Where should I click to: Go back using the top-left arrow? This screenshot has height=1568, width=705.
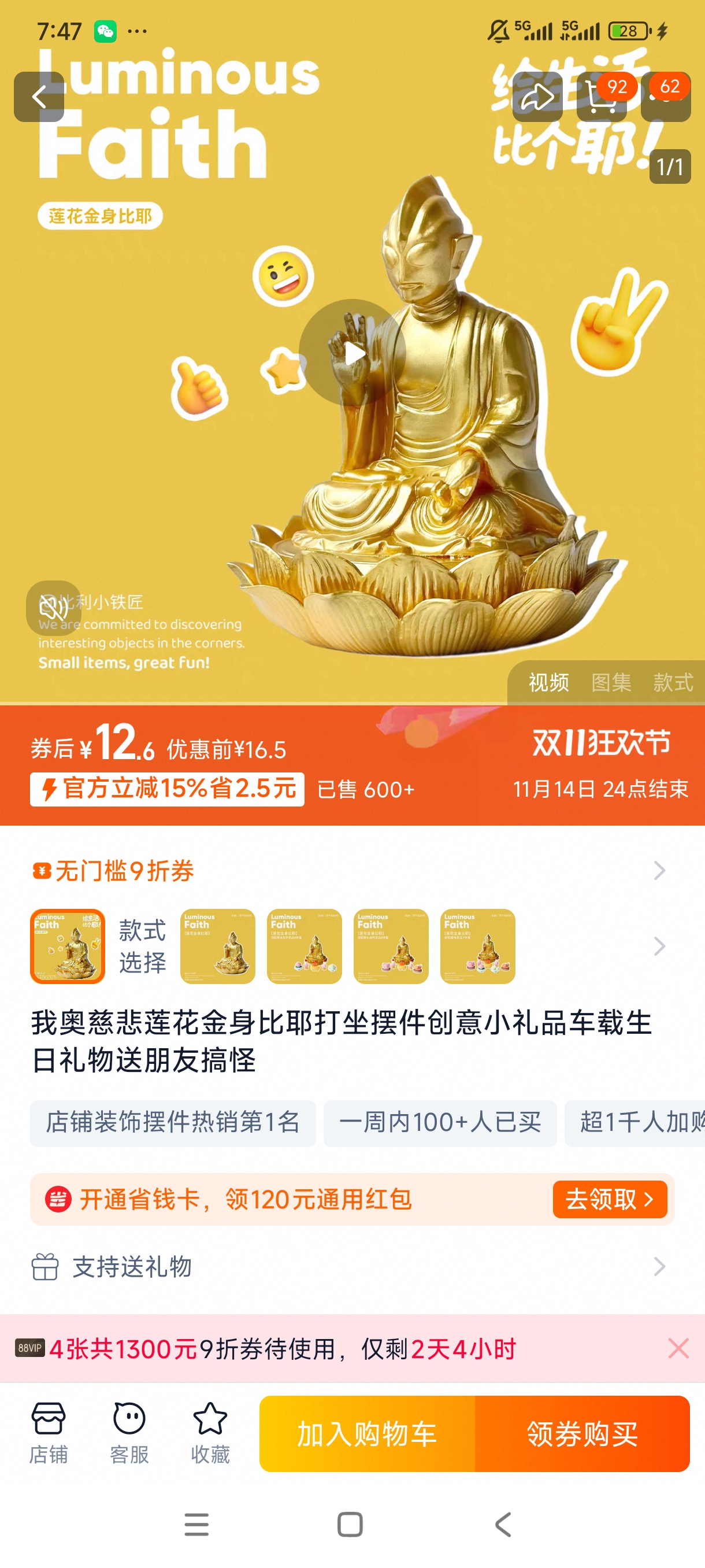pyautogui.click(x=39, y=97)
